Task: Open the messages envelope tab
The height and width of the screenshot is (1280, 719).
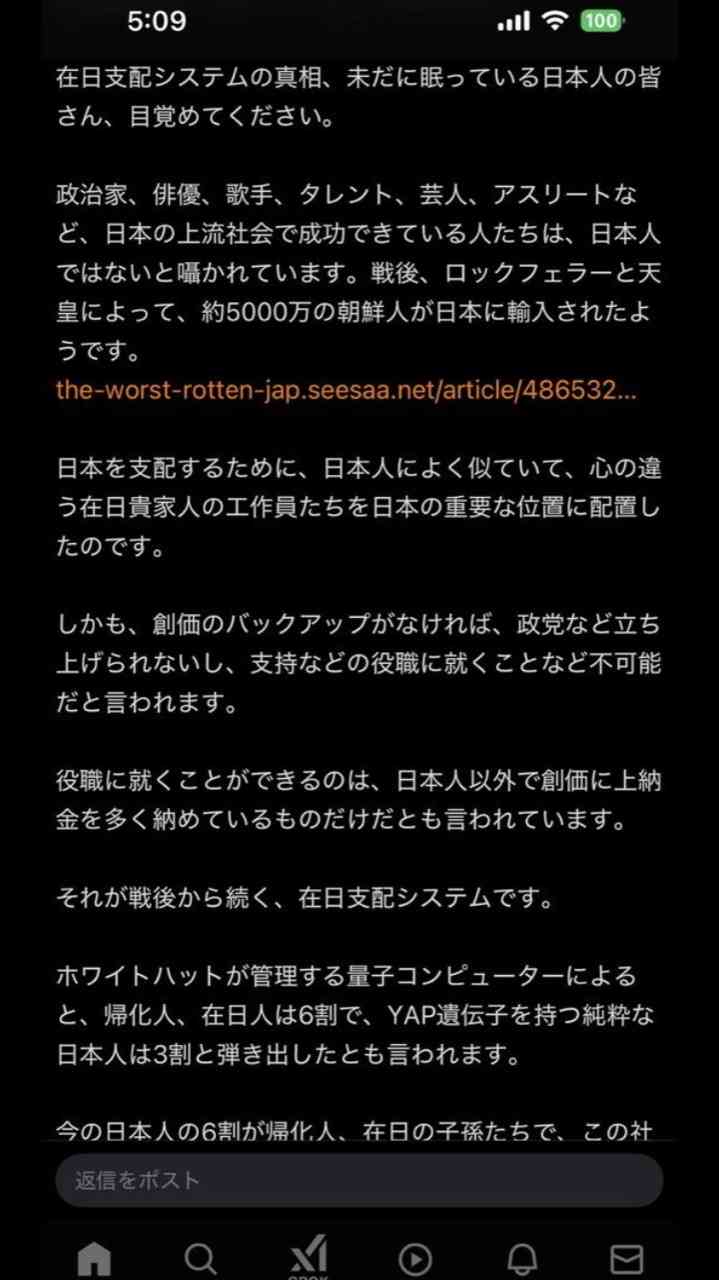Action: tap(626, 1258)
